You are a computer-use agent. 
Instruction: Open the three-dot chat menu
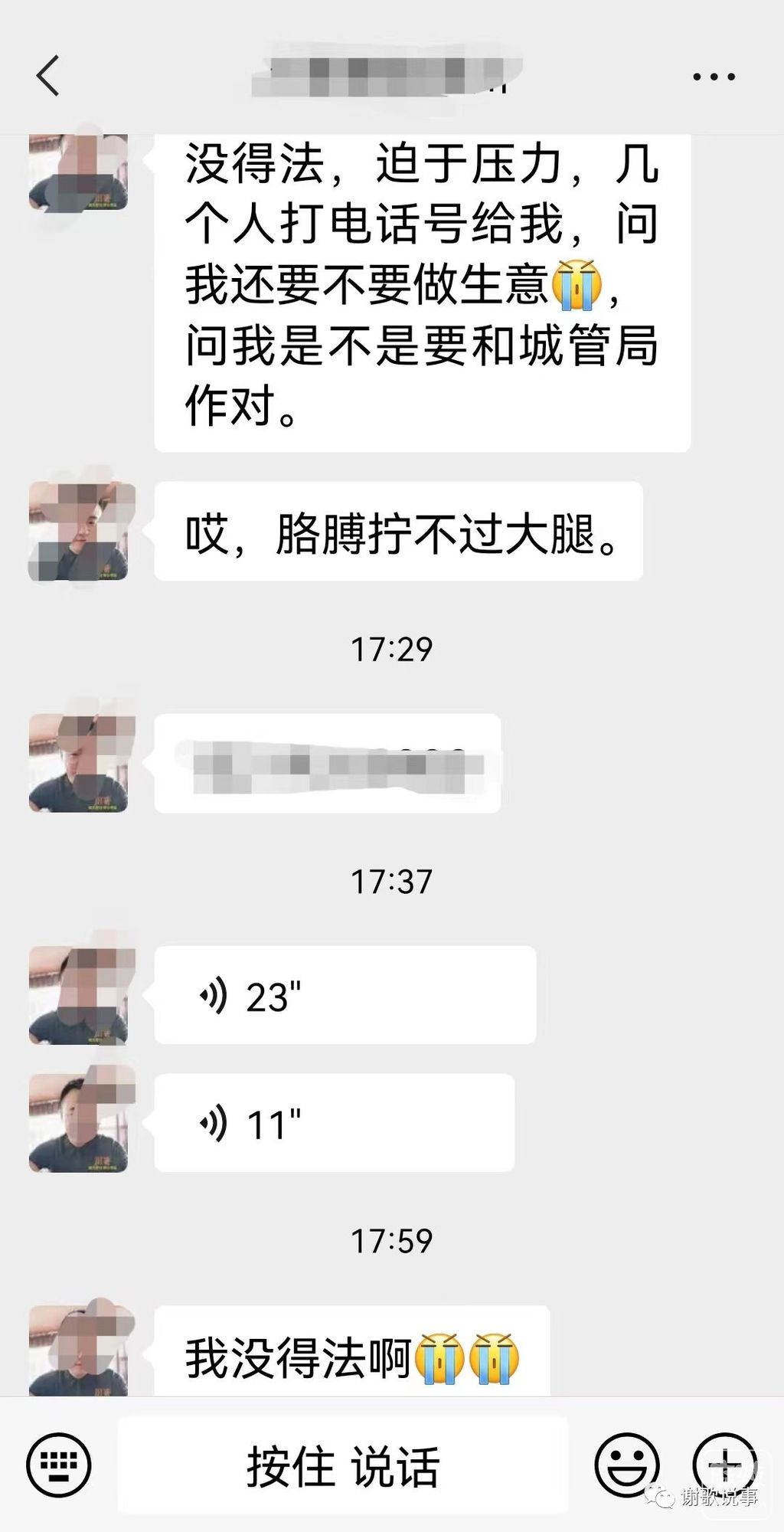coord(714,77)
